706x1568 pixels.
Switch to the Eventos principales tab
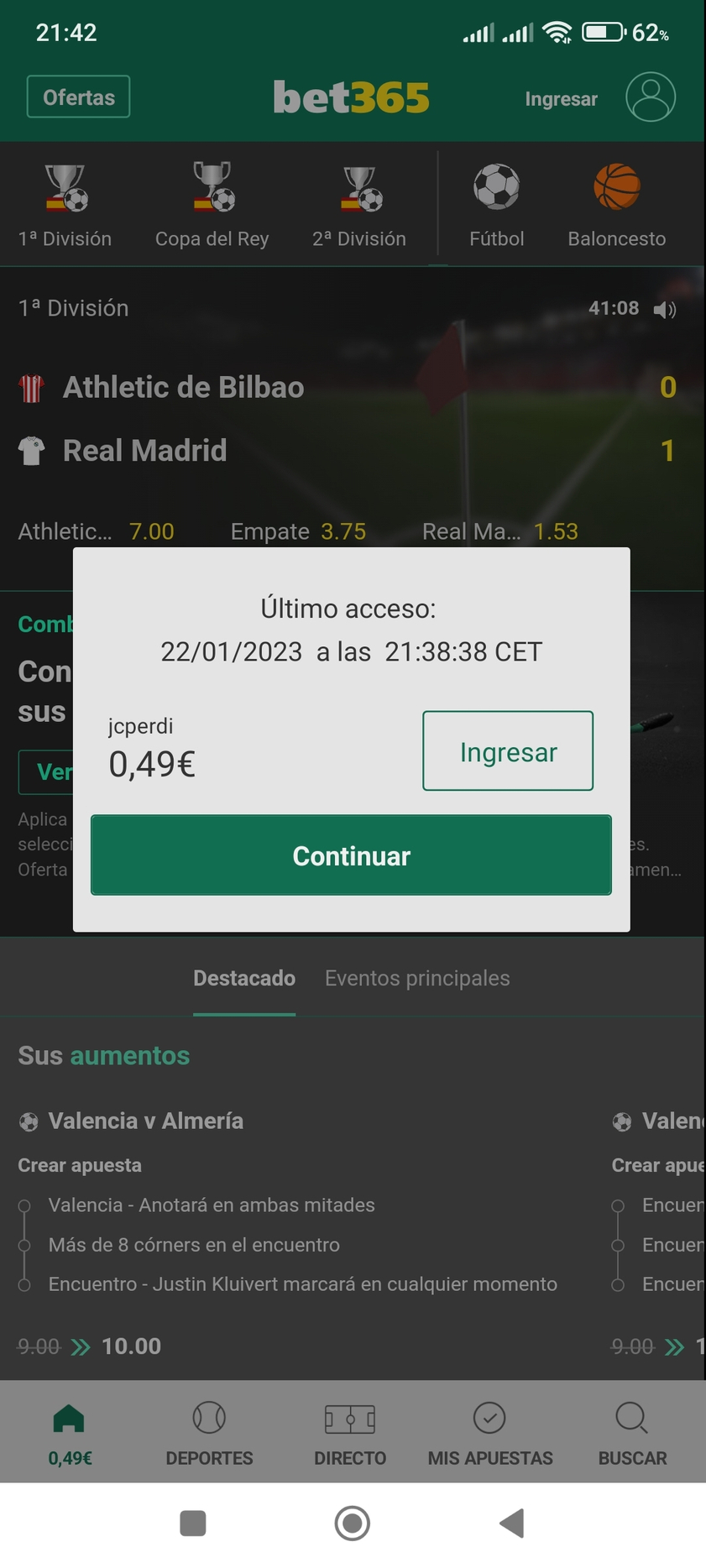point(417,978)
